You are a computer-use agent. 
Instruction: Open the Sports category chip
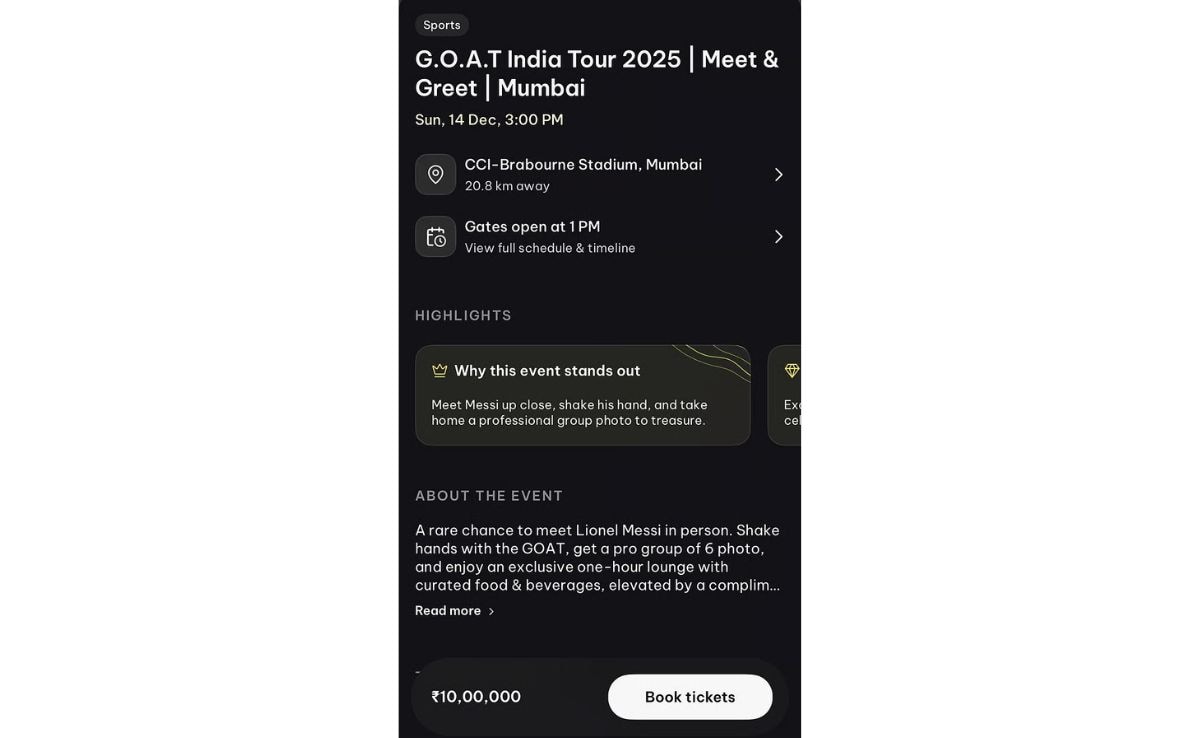[x=442, y=25]
